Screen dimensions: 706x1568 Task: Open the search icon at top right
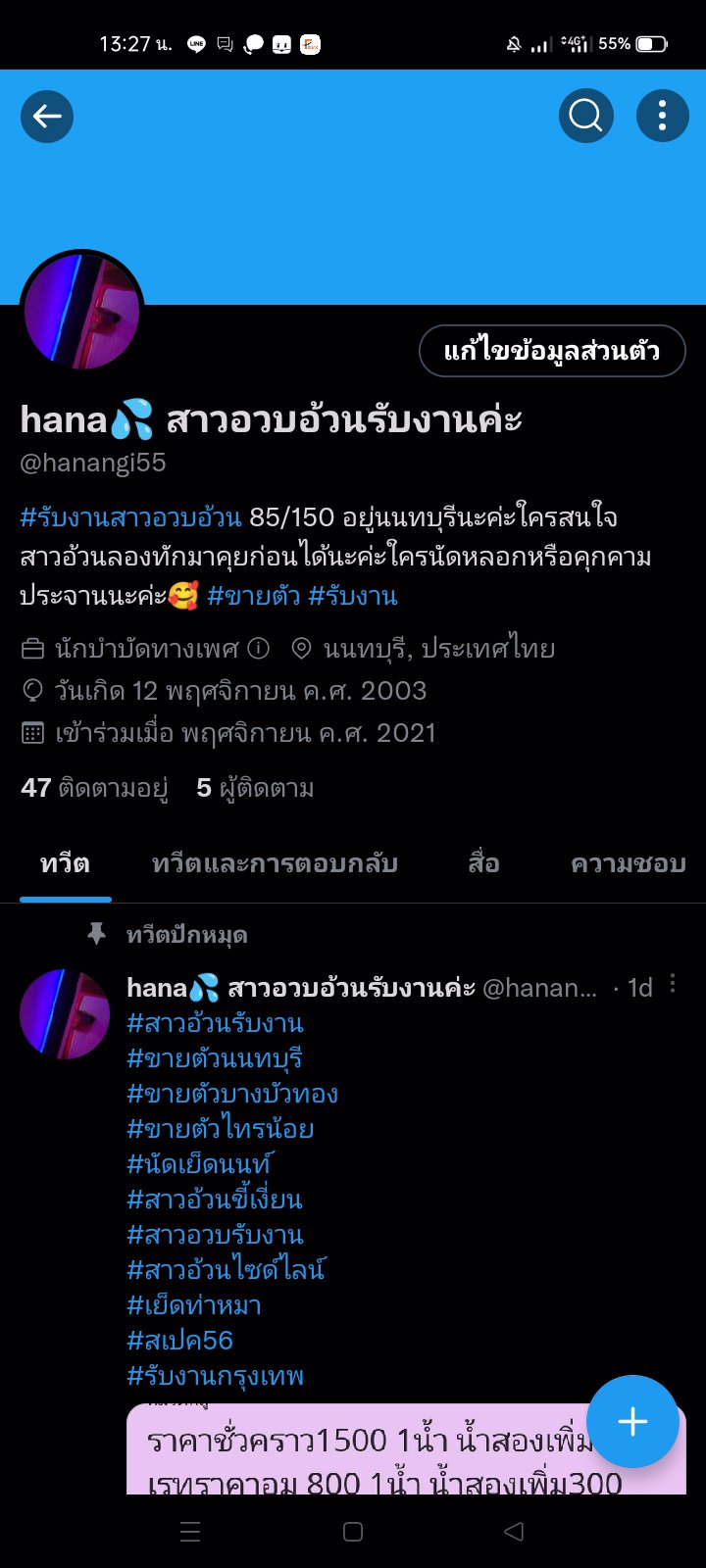coord(585,116)
